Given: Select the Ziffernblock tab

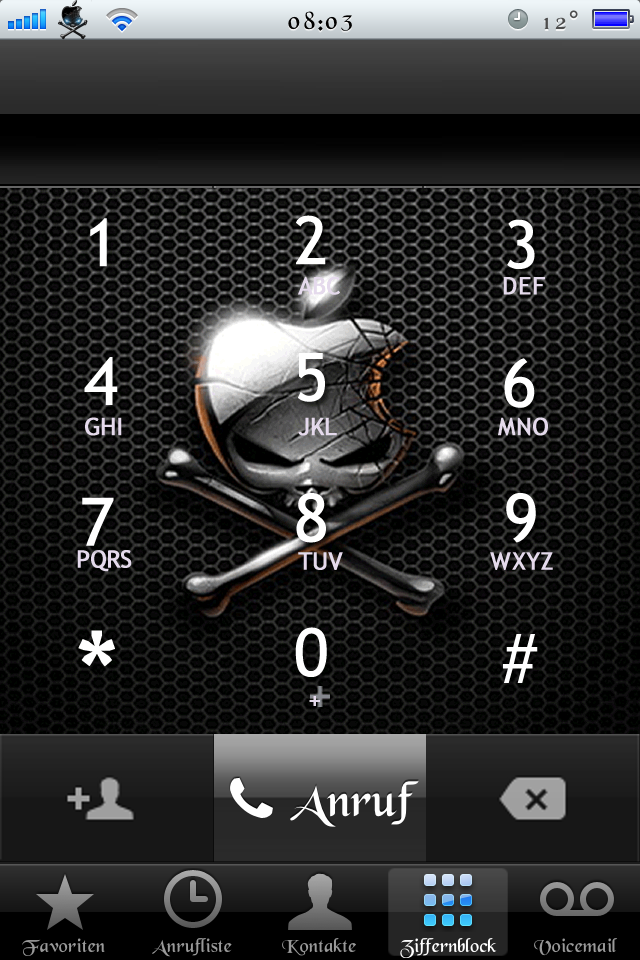Looking at the screenshot, I should tap(447, 914).
